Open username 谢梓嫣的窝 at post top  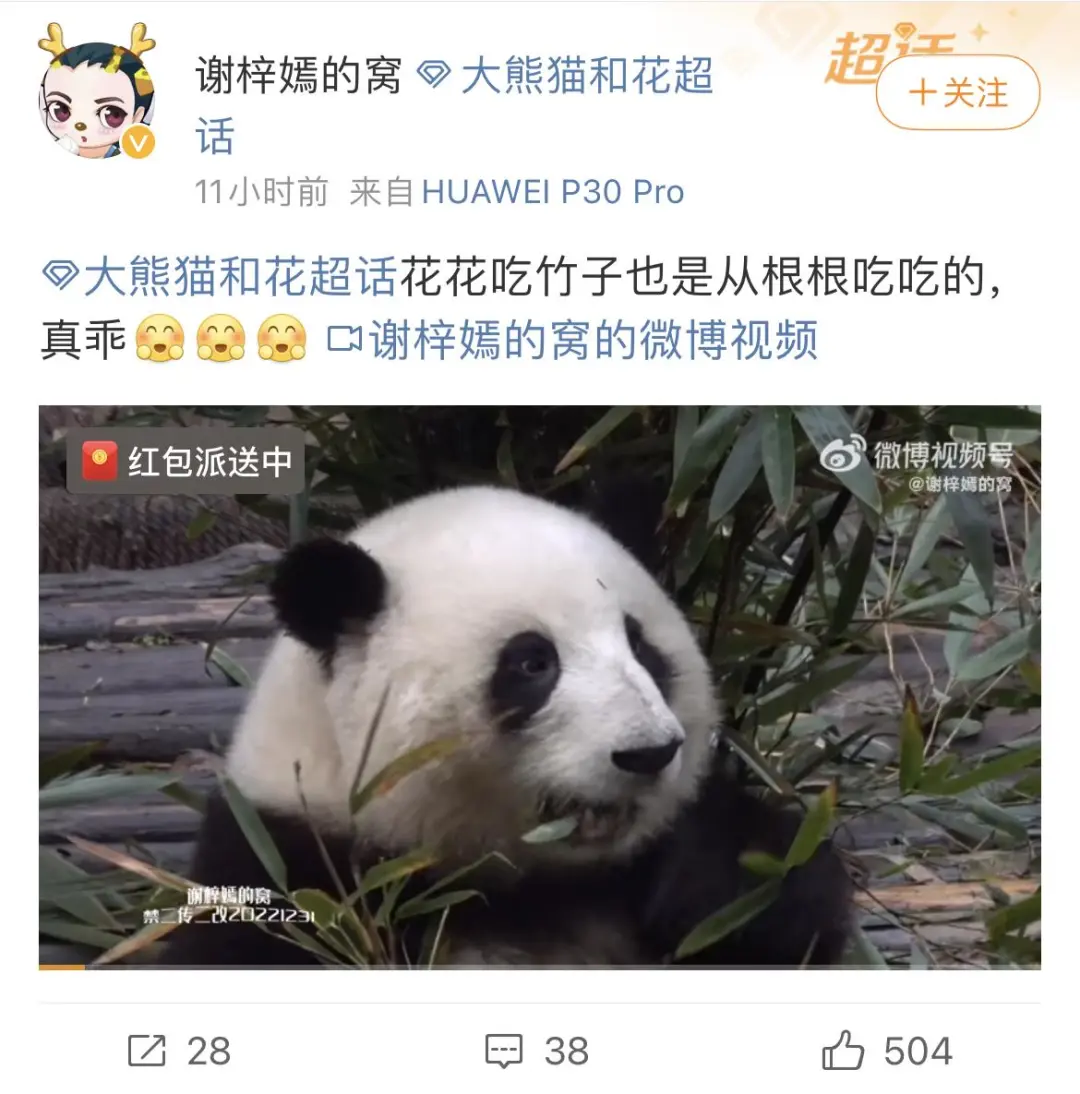[x=298, y=77]
